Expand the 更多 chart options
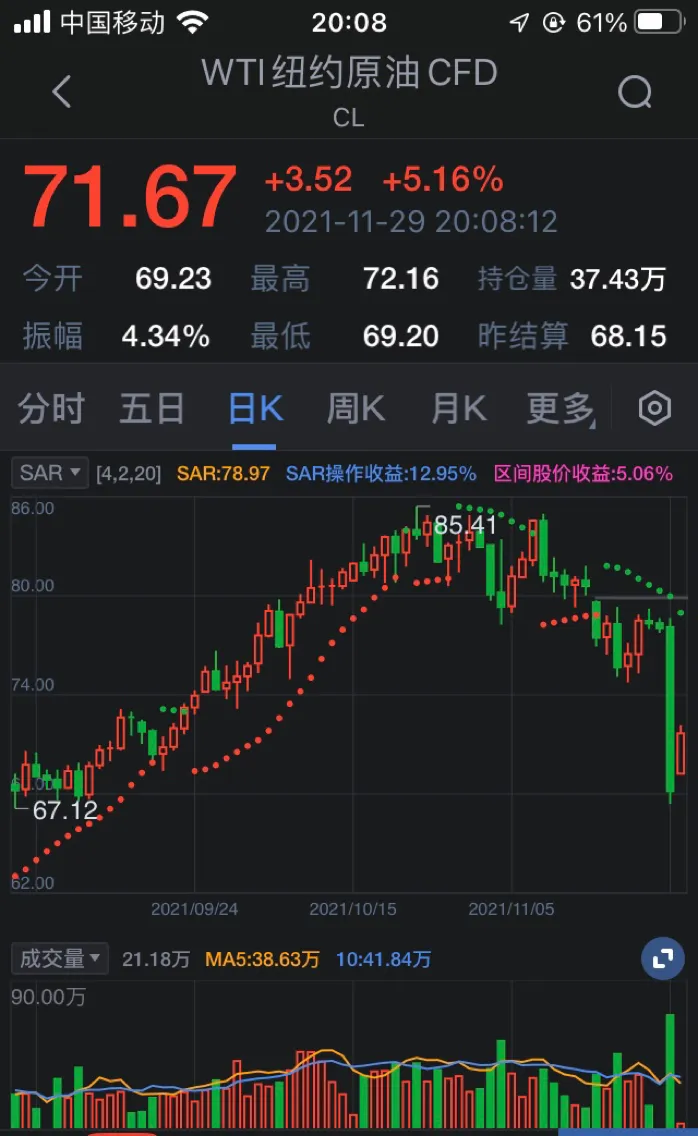Image resolution: width=698 pixels, height=1136 pixels. (561, 409)
